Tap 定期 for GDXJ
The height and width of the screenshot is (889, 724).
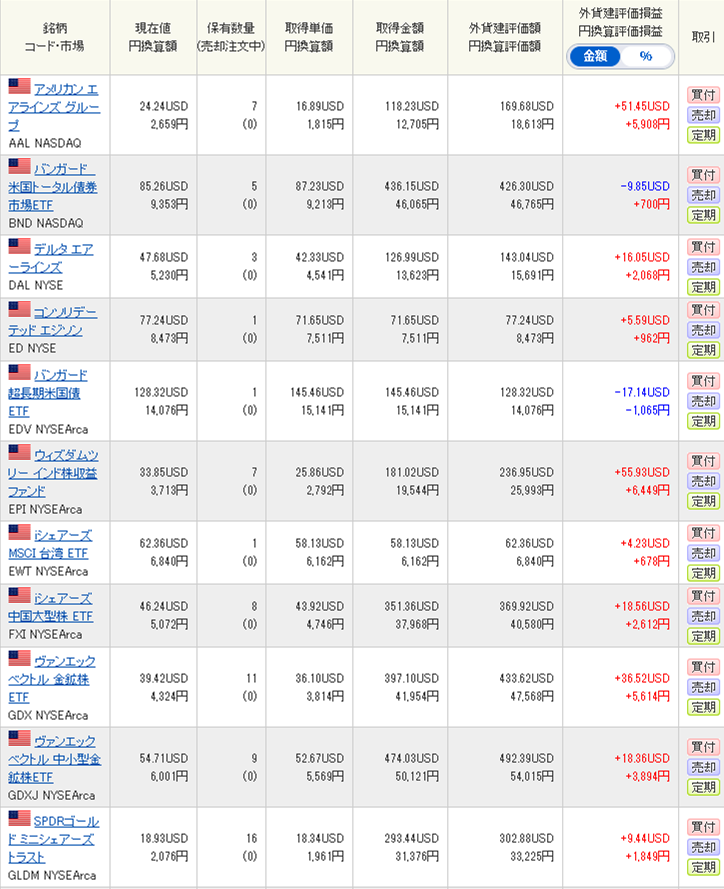click(703, 787)
